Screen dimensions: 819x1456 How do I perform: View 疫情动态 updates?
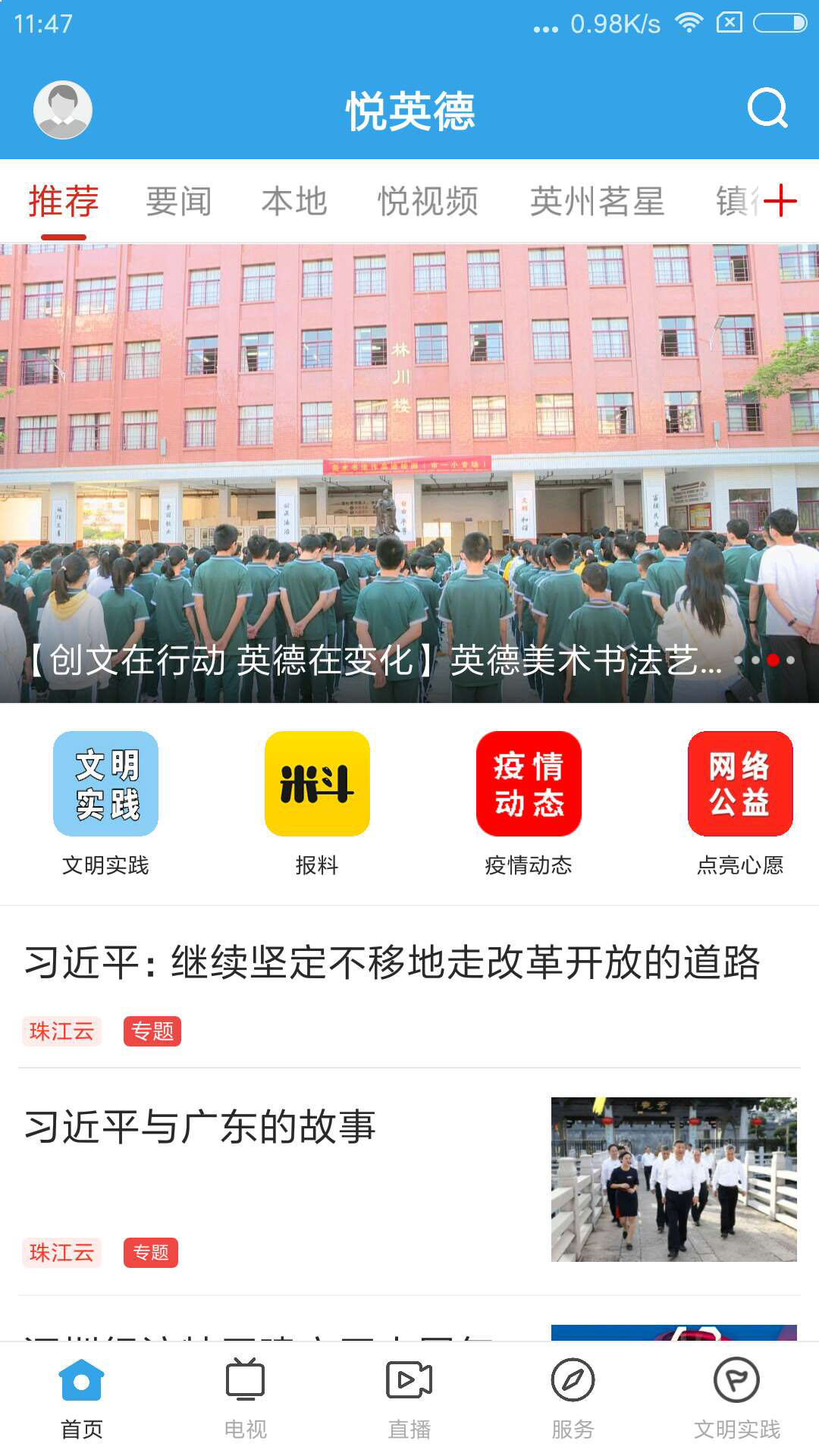(x=529, y=784)
